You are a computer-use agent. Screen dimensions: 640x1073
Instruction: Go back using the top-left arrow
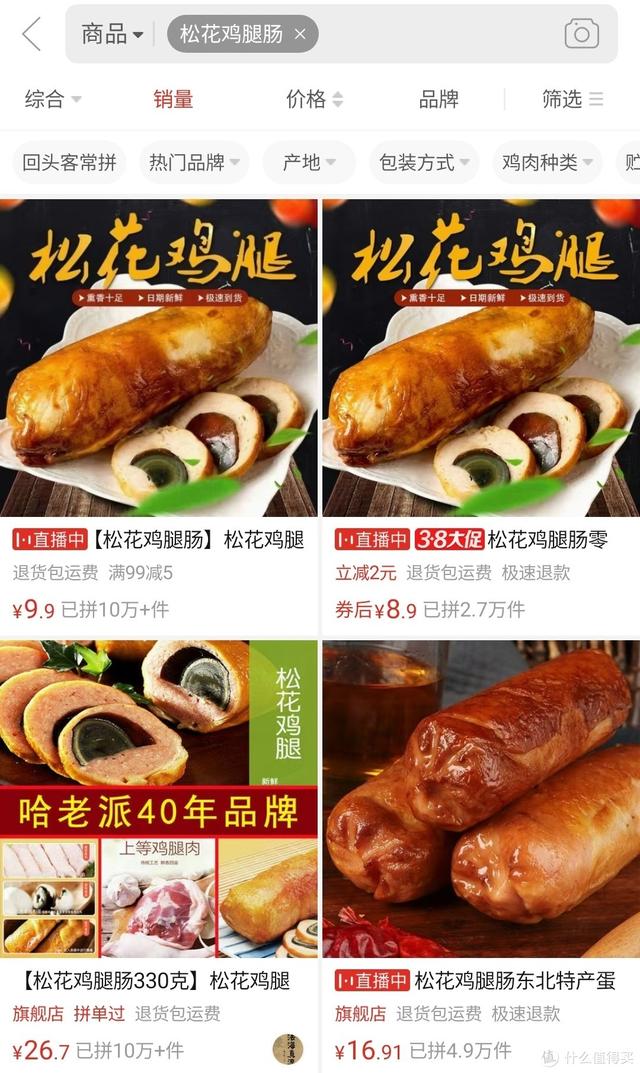[31, 34]
